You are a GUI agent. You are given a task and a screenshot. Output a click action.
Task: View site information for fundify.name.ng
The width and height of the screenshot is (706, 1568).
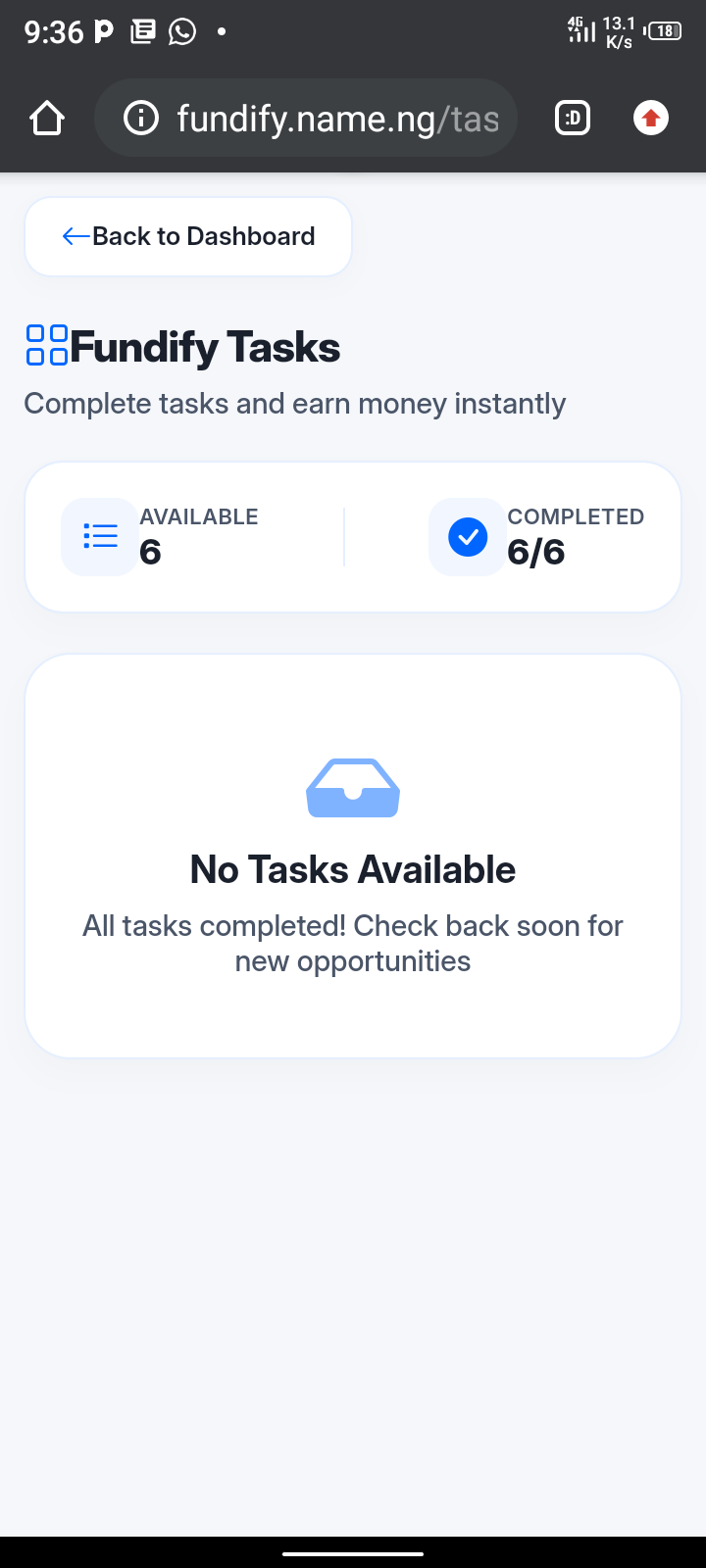click(141, 119)
